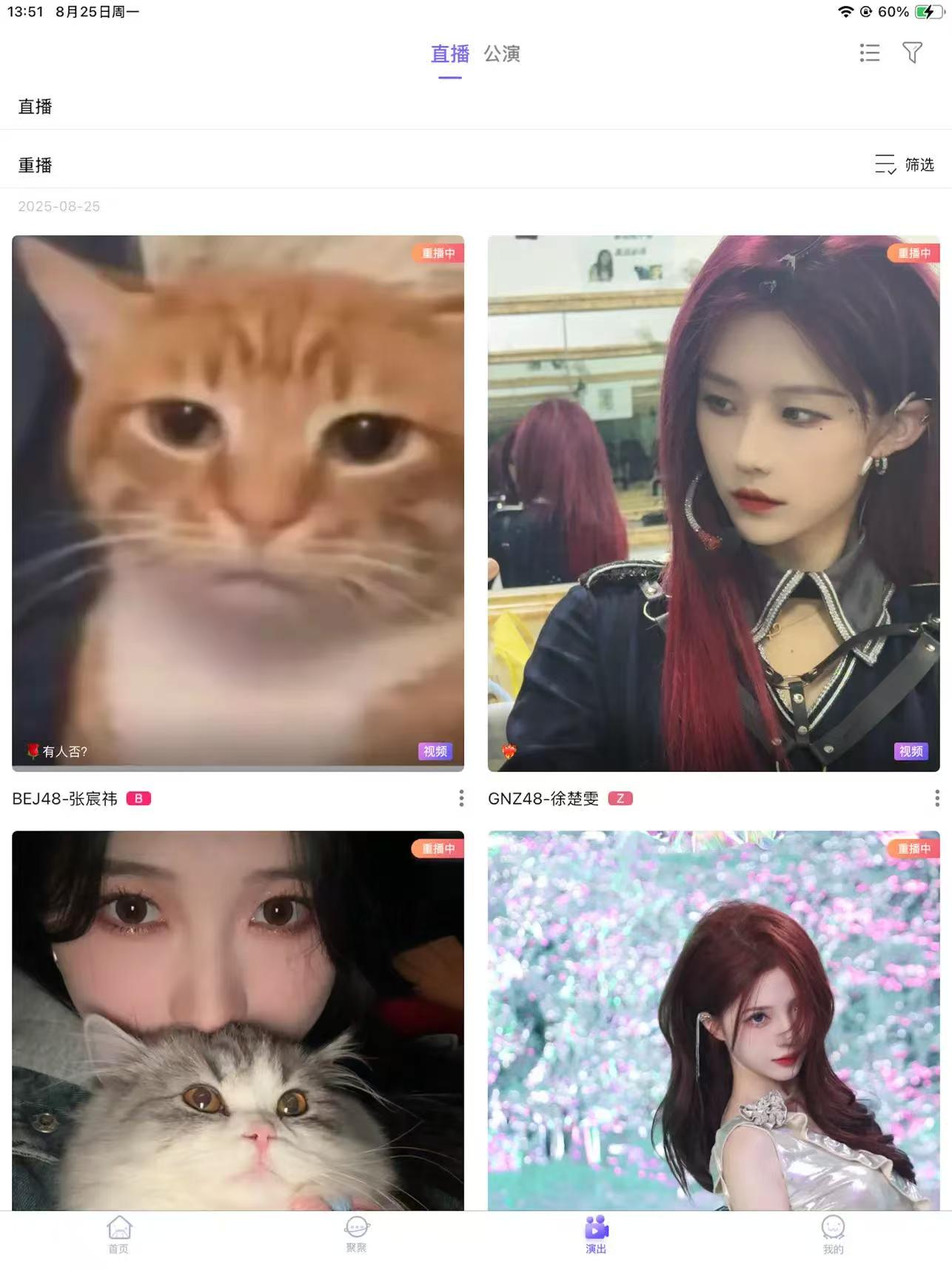Open the list view icon

pyautogui.click(x=870, y=53)
